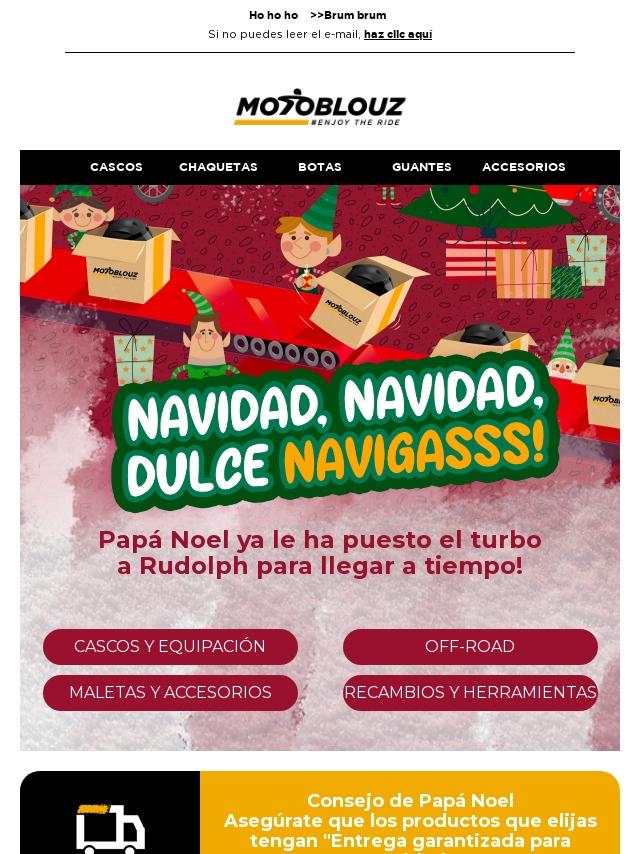Browse the GUANTES category

pos(422,167)
